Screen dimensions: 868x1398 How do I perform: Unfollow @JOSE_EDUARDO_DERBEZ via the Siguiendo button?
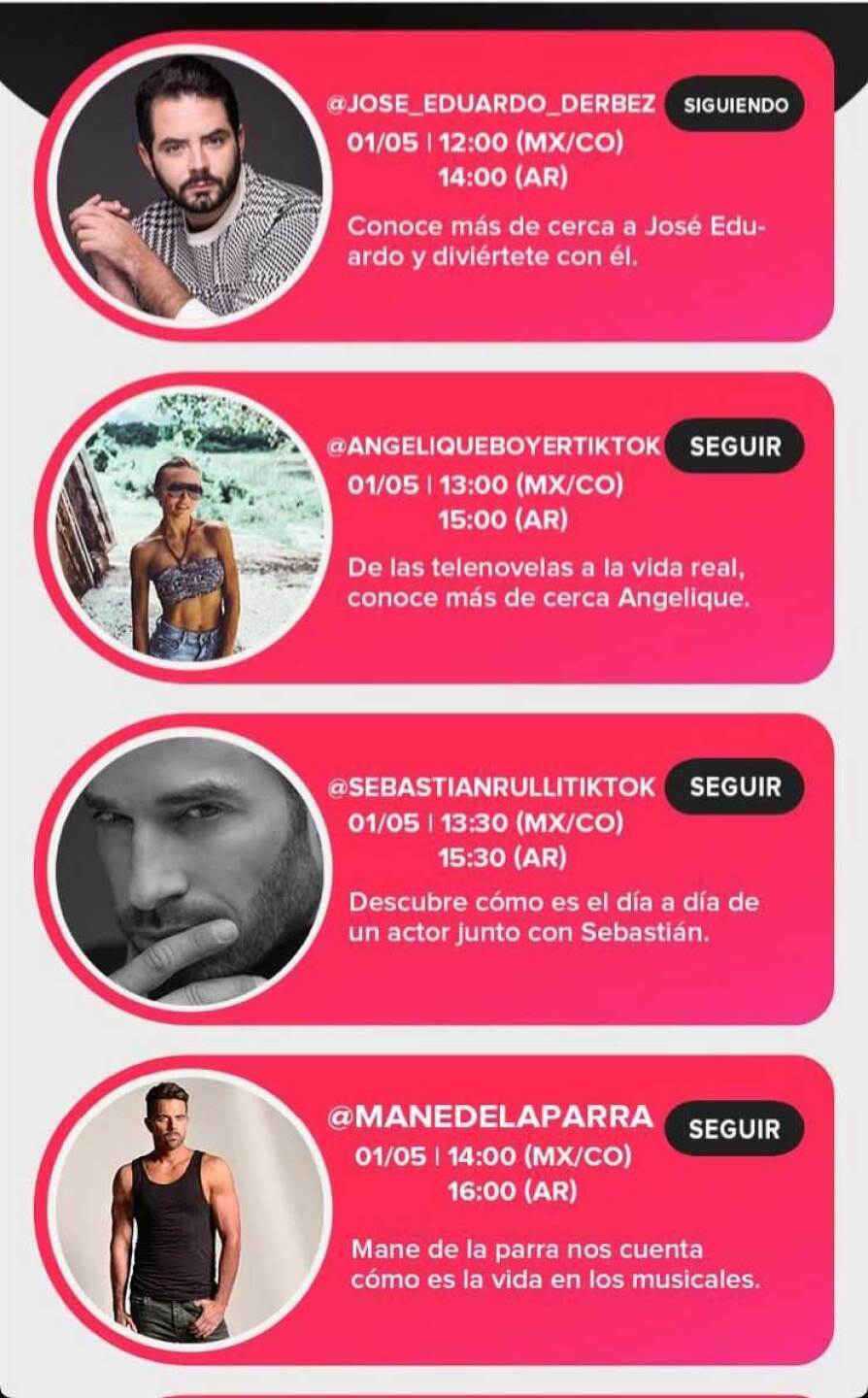[x=735, y=105]
